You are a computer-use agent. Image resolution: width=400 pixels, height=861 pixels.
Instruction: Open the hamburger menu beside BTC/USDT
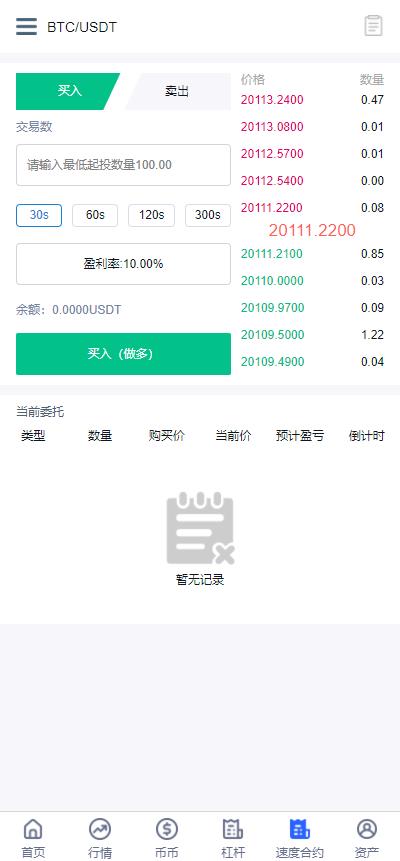click(26, 26)
